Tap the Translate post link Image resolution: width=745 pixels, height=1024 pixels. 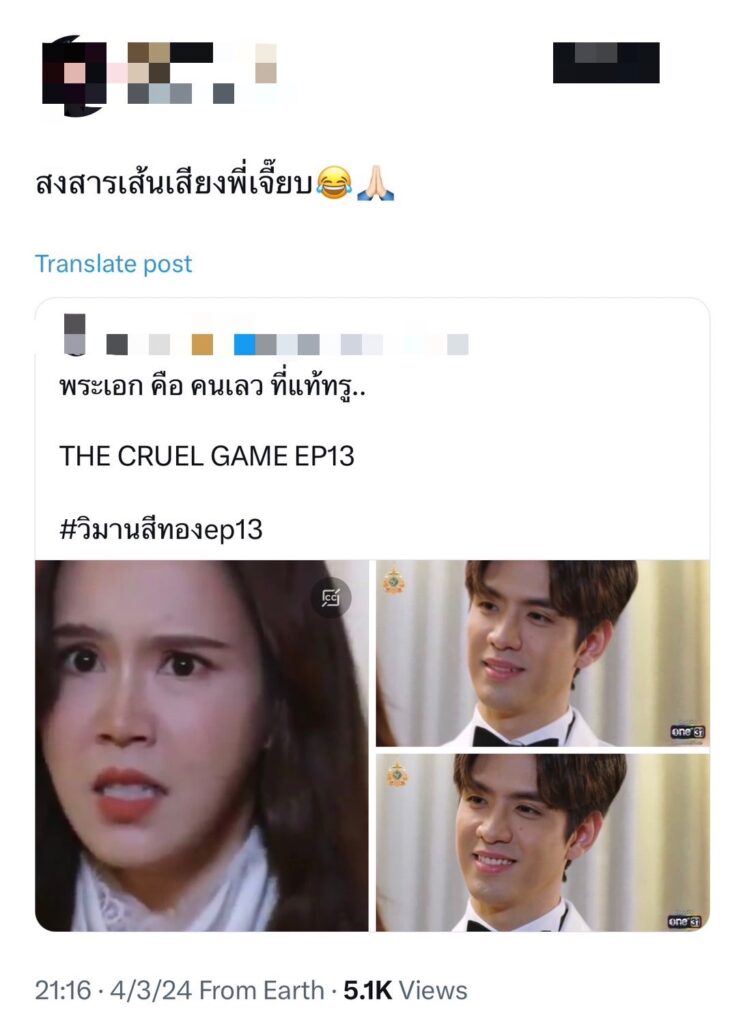coord(113,264)
